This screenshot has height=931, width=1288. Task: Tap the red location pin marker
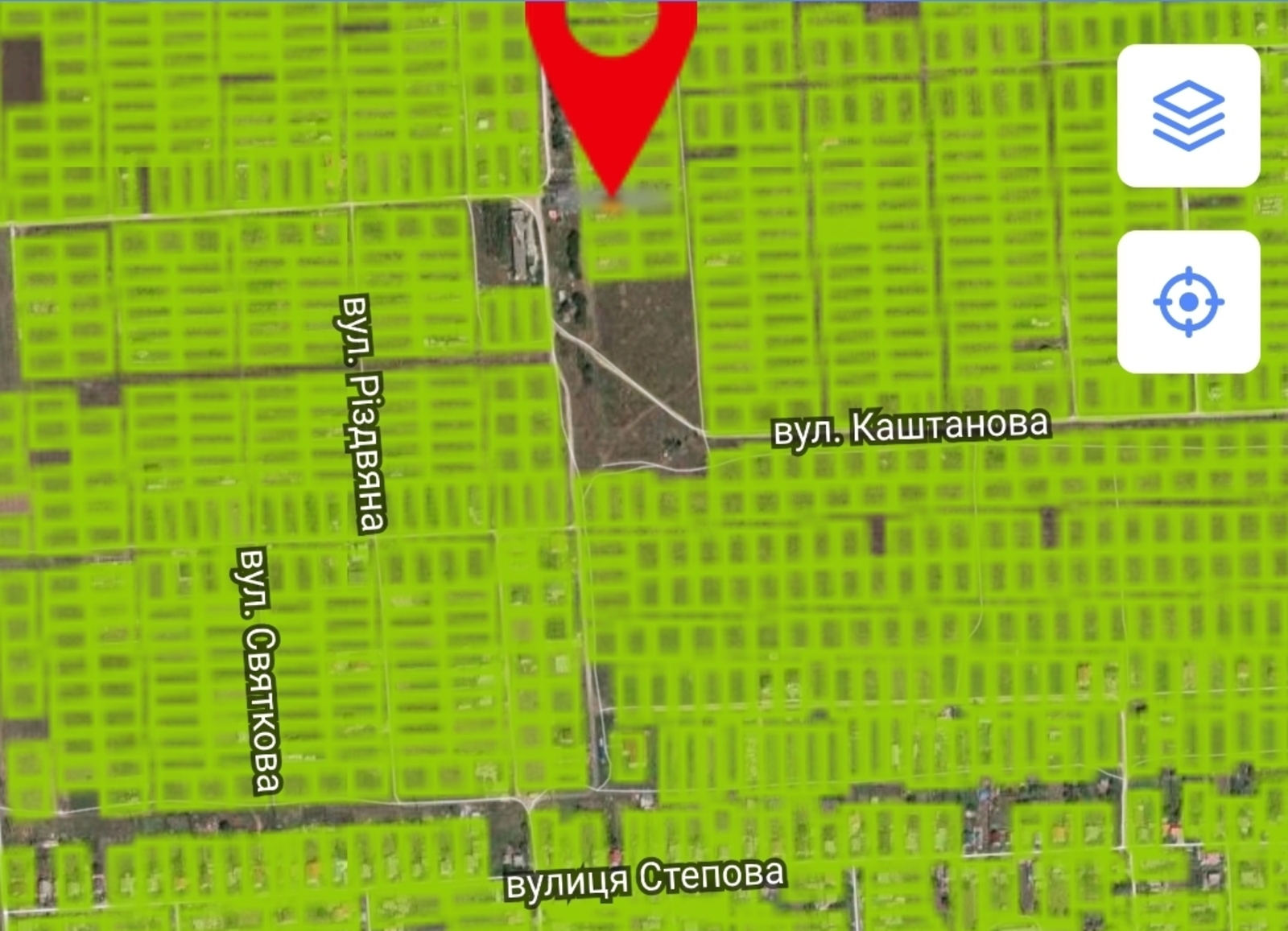pos(612,72)
